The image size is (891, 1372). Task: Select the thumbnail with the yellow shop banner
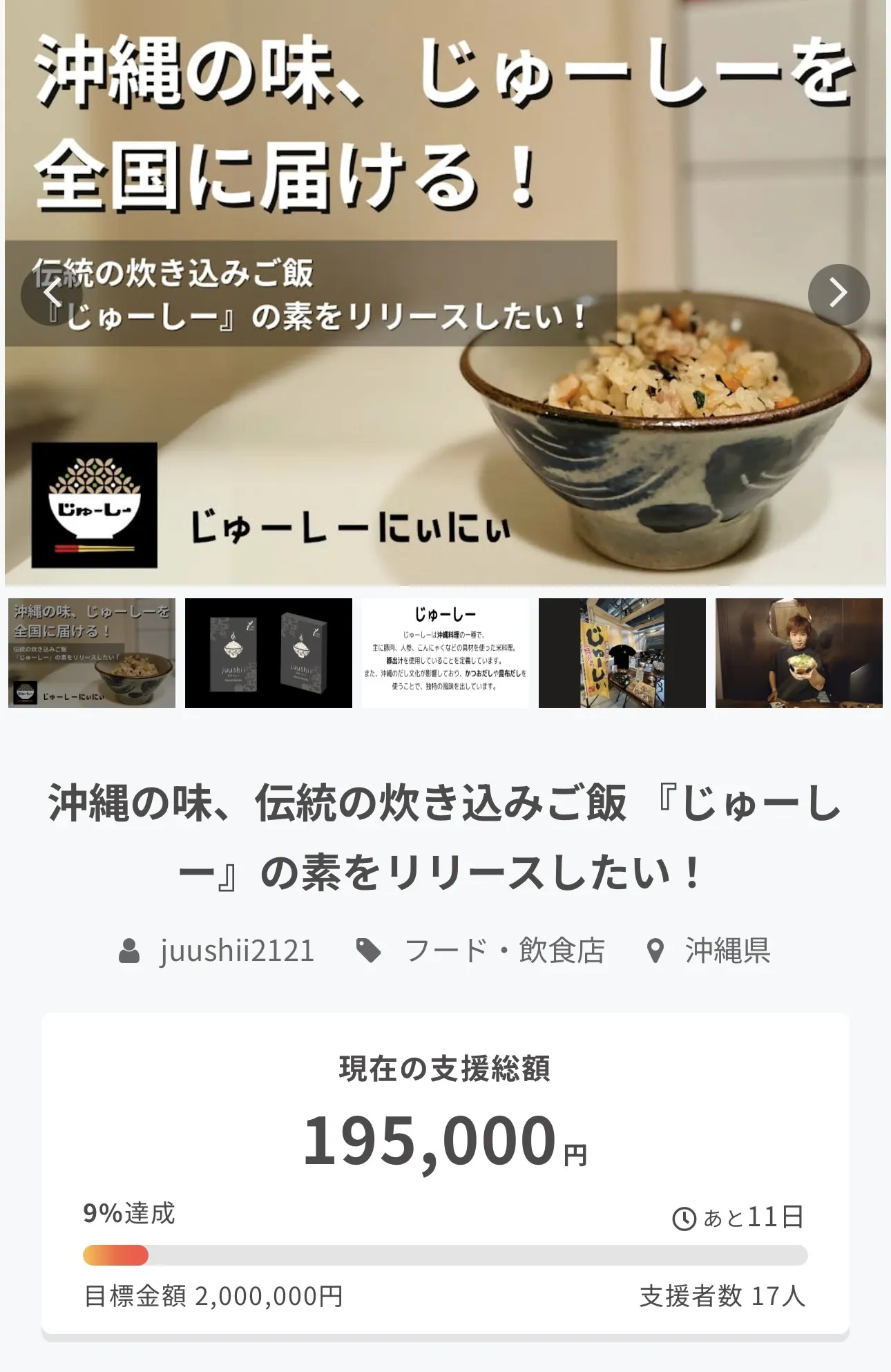pos(622,652)
